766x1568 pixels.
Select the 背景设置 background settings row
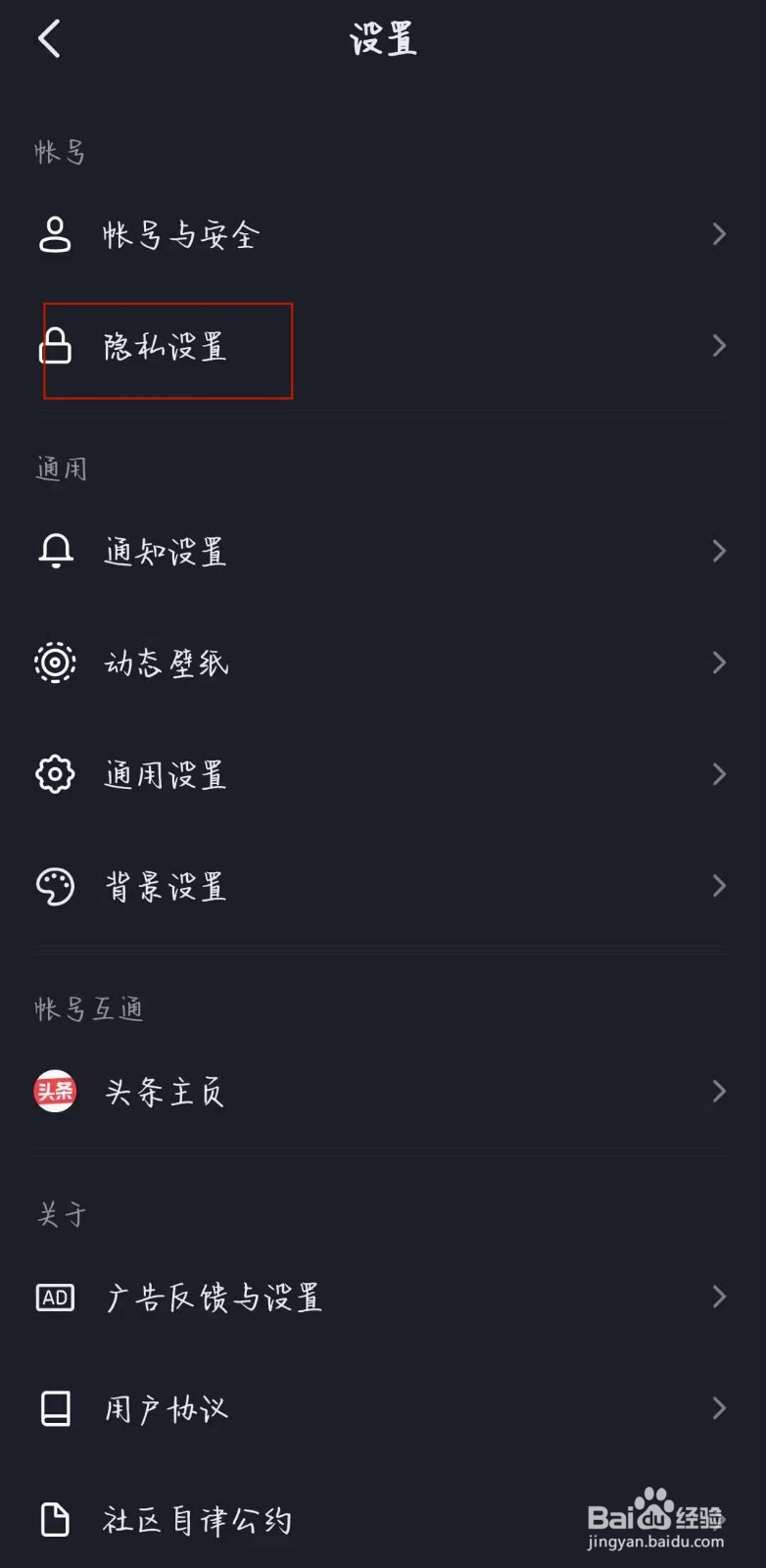click(164, 886)
